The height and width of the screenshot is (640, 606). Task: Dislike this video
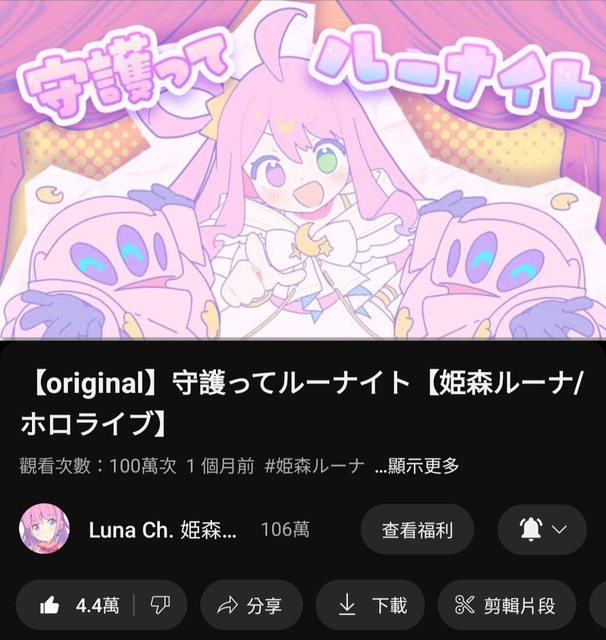[159, 605]
